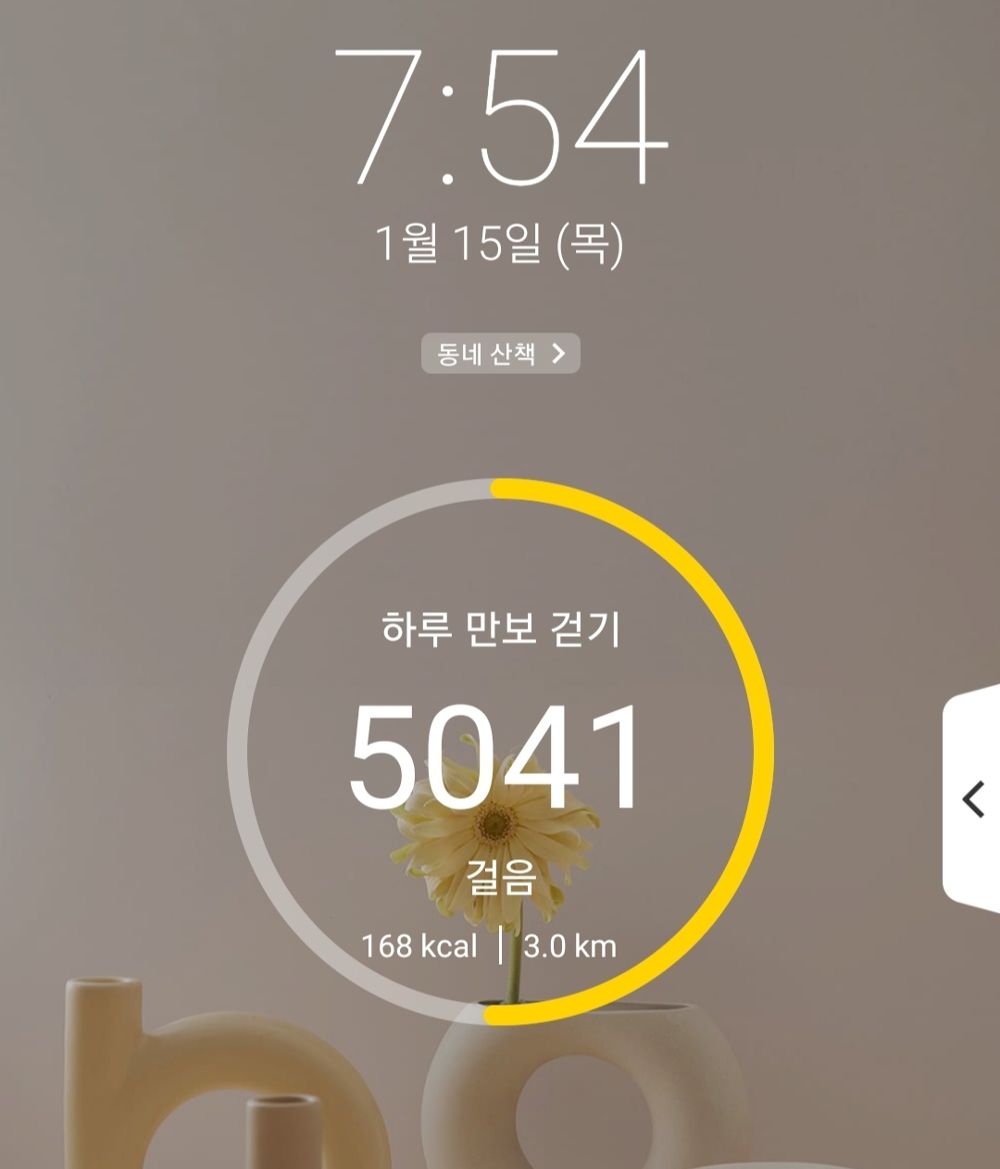
Task: Open the 168 kcal calorie stat
Action: tap(418, 945)
